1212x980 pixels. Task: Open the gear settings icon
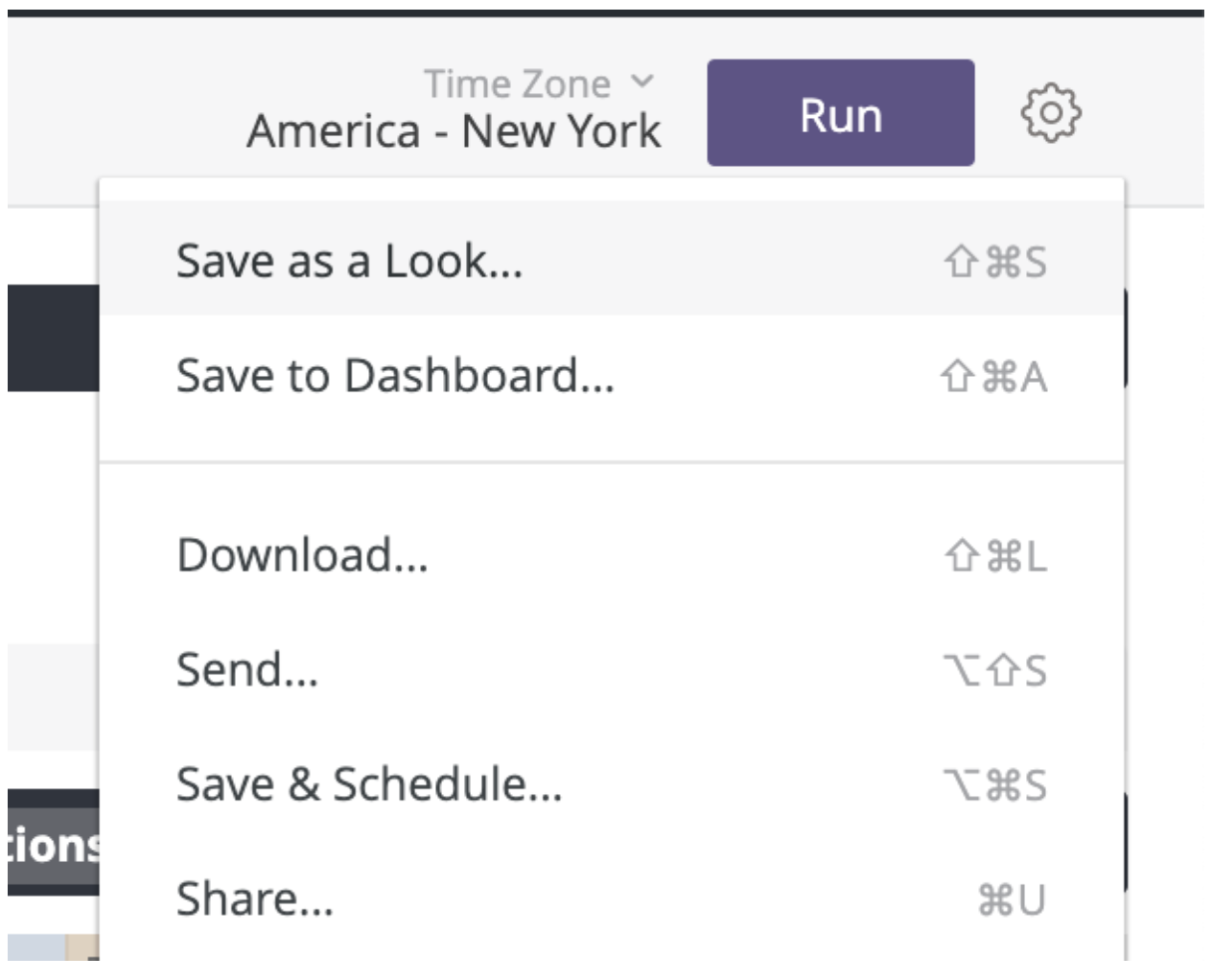tap(1050, 113)
